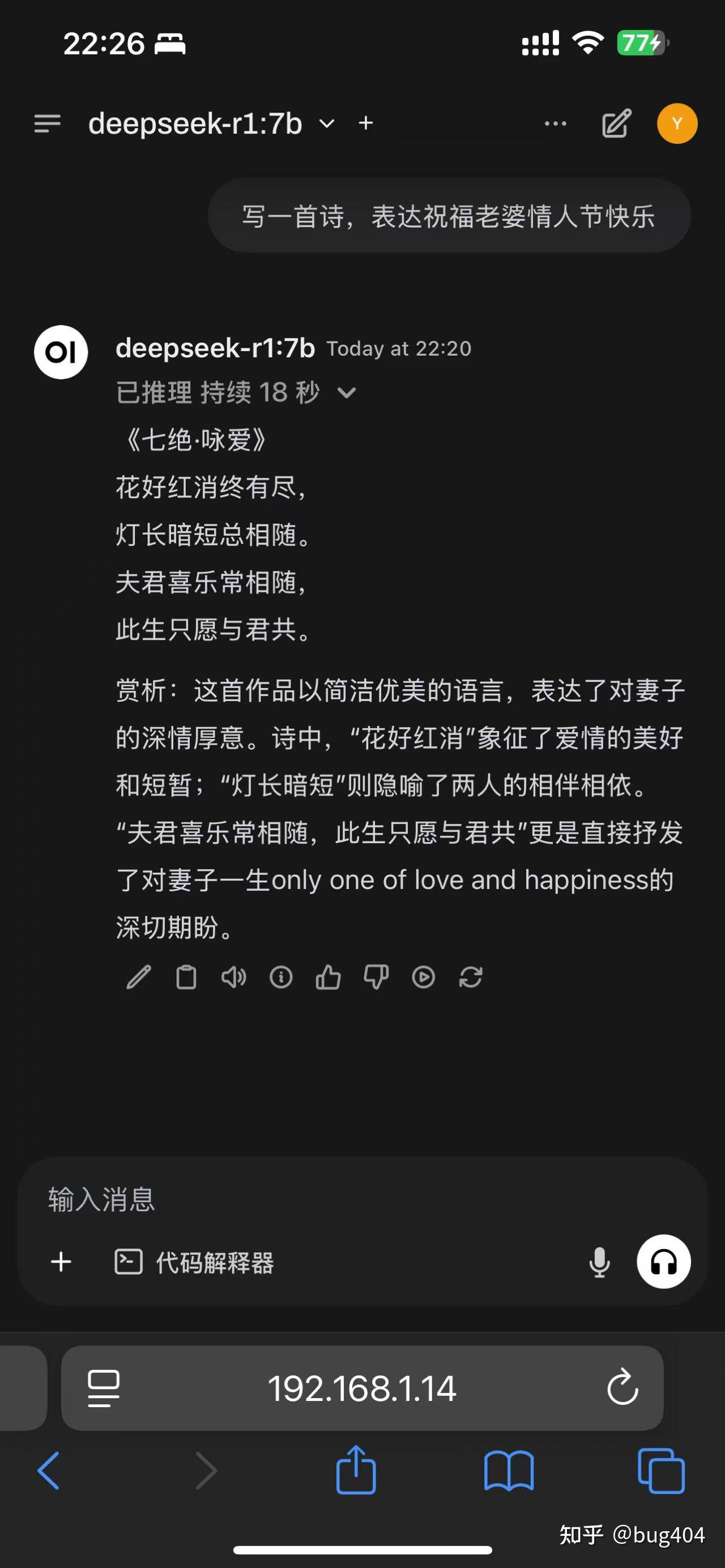The height and width of the screenshot is (1568, 725).
Task: Open the deepseek-r1:7b model selector
Action: click(x=210, y=123)
